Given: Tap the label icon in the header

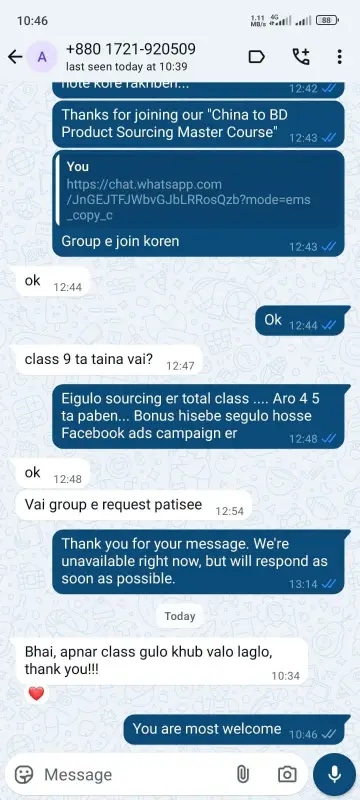Looking at the screenshot, I should 256,57.
